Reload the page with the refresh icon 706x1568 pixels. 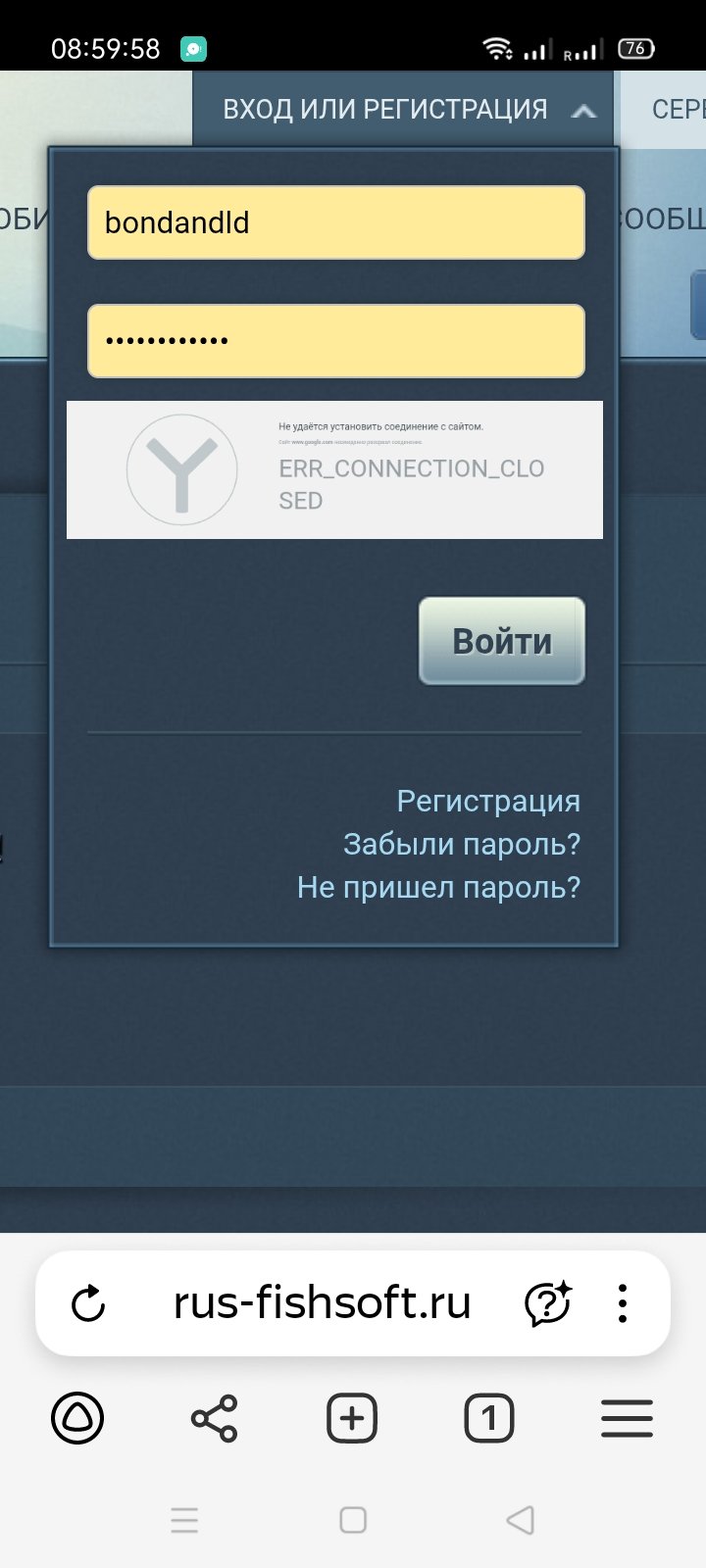(88, 1303)
